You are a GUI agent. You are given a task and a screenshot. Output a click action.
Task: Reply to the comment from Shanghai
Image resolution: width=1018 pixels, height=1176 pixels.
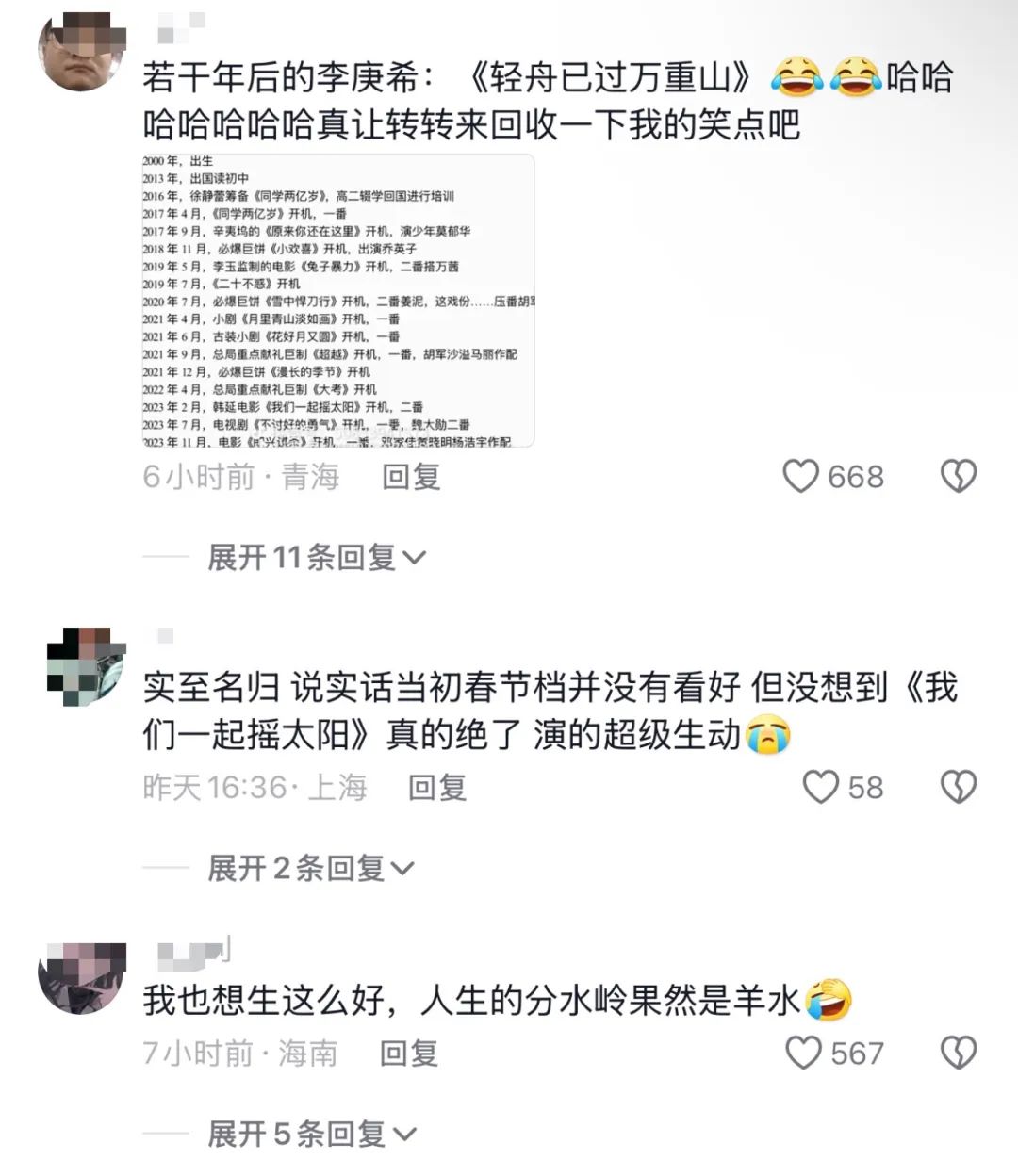(x=436, y=787)
